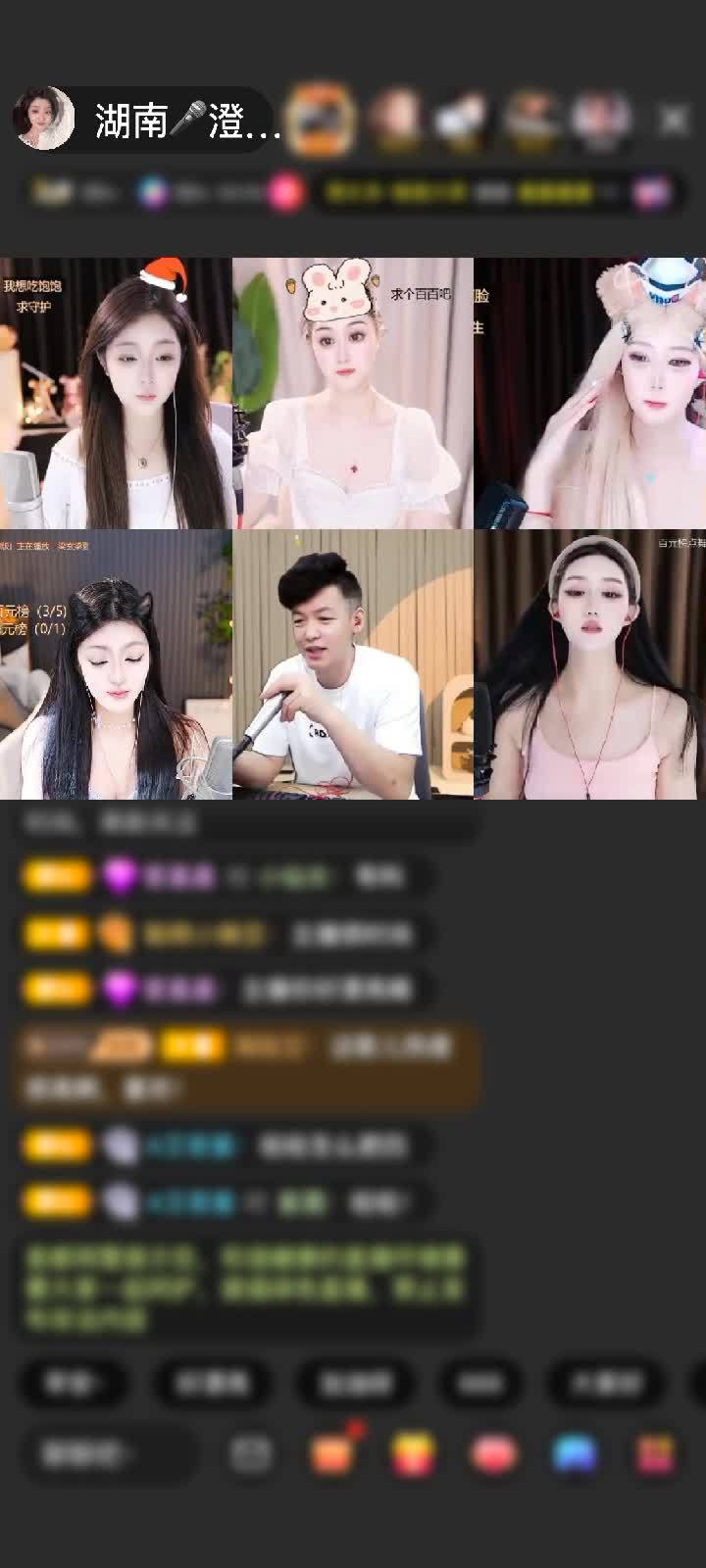The width and height of the screenshot is (706, 1568).
Task: Open the top viewer avatar with gold frame
Action: [321, 118]
